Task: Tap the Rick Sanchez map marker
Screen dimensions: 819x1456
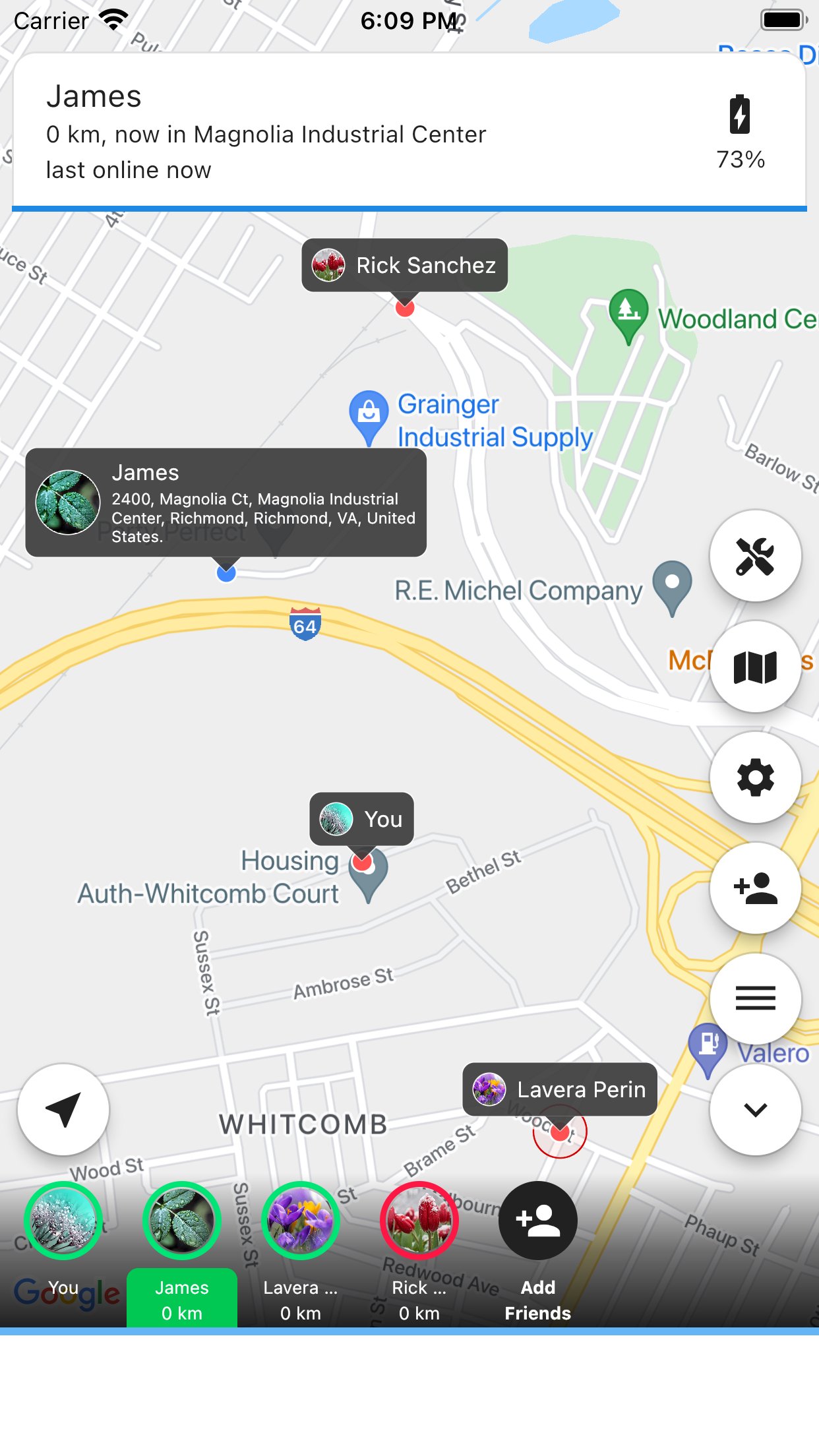Action: click(x=405, y=265)
